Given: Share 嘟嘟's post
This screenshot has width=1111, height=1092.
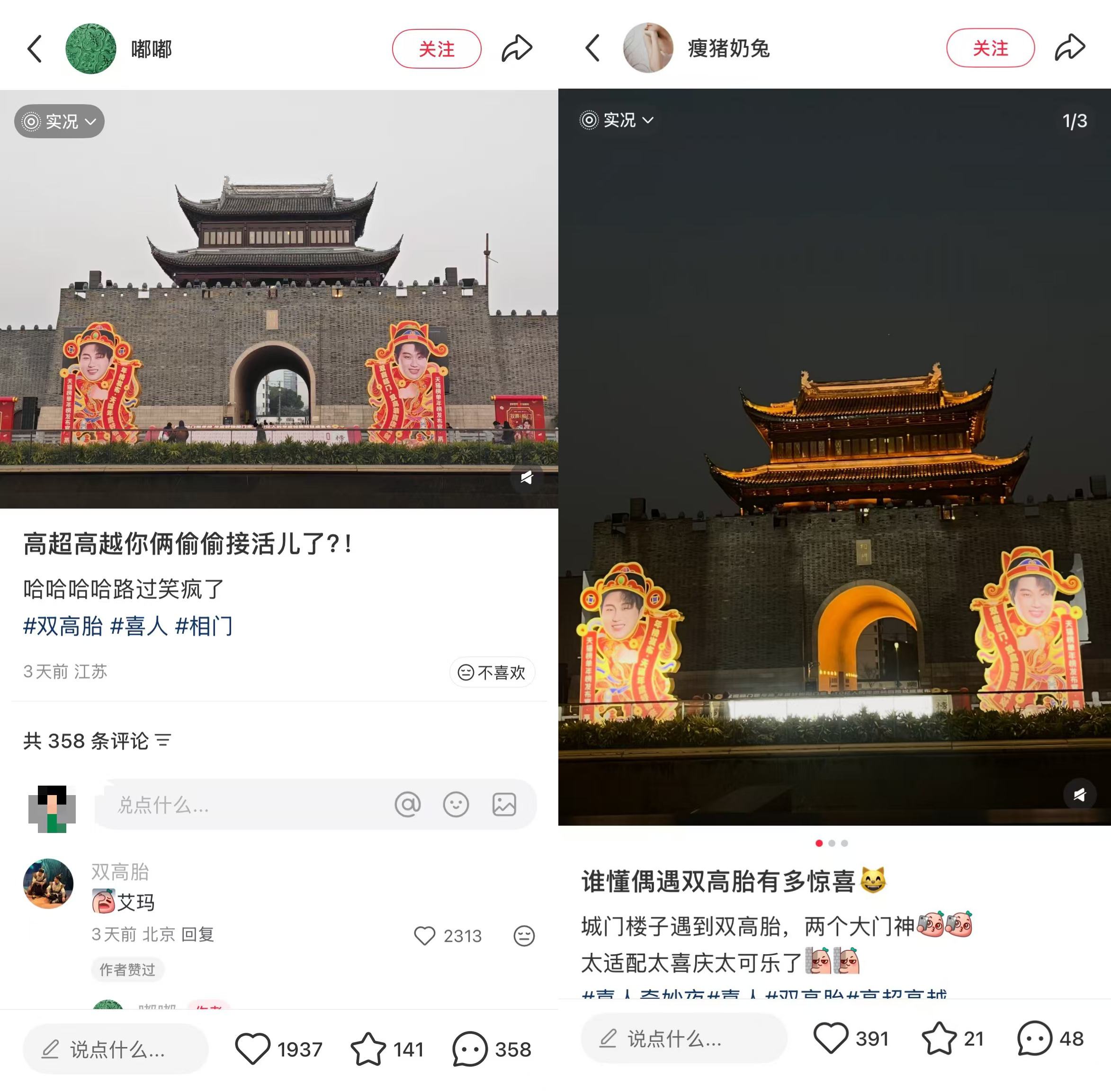Looking at the screenshot, I should (516, 48).
